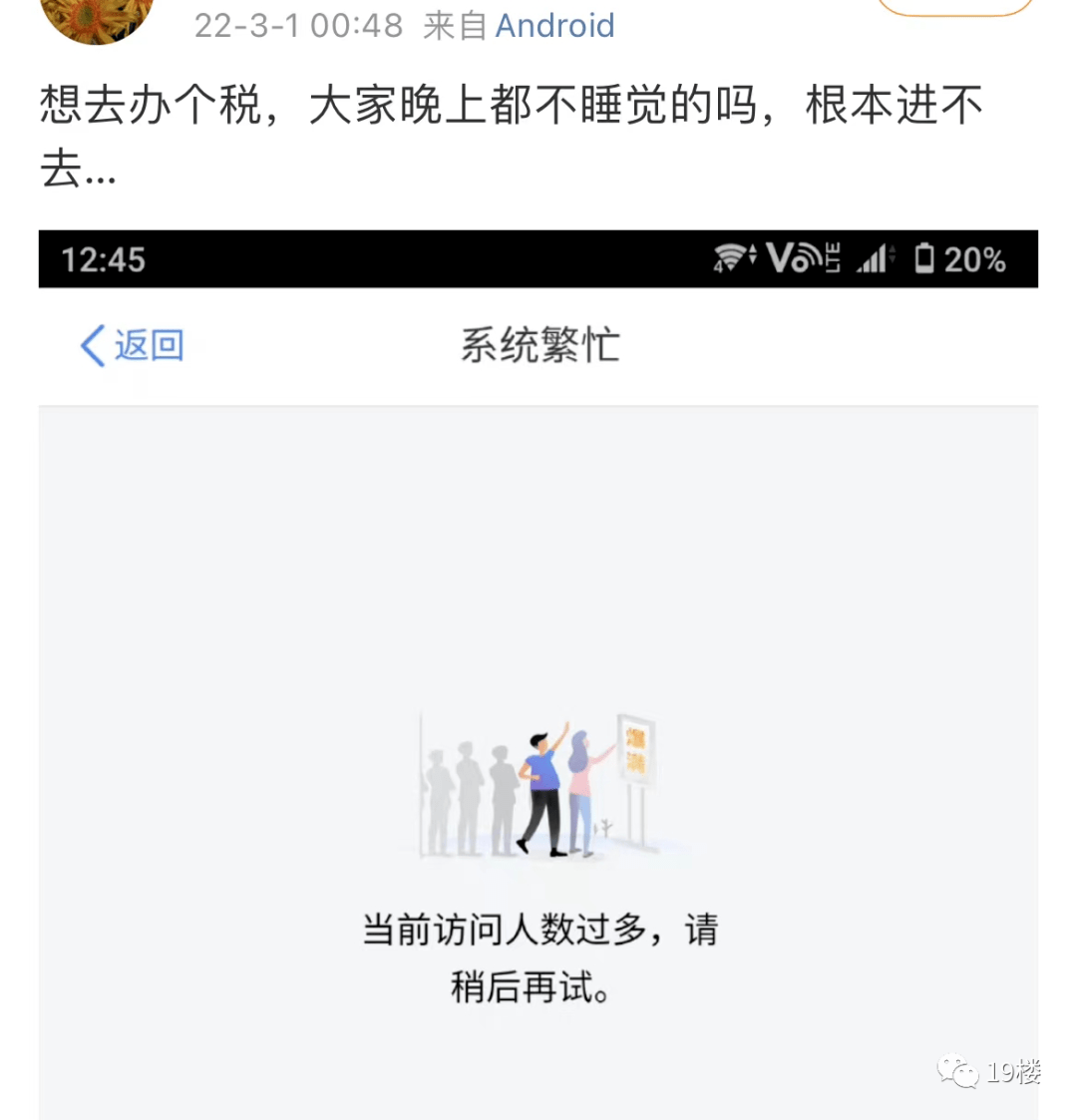Select the 系统繁忙 title bar
Screen dimensions: 1077x1120
[538, 344]
